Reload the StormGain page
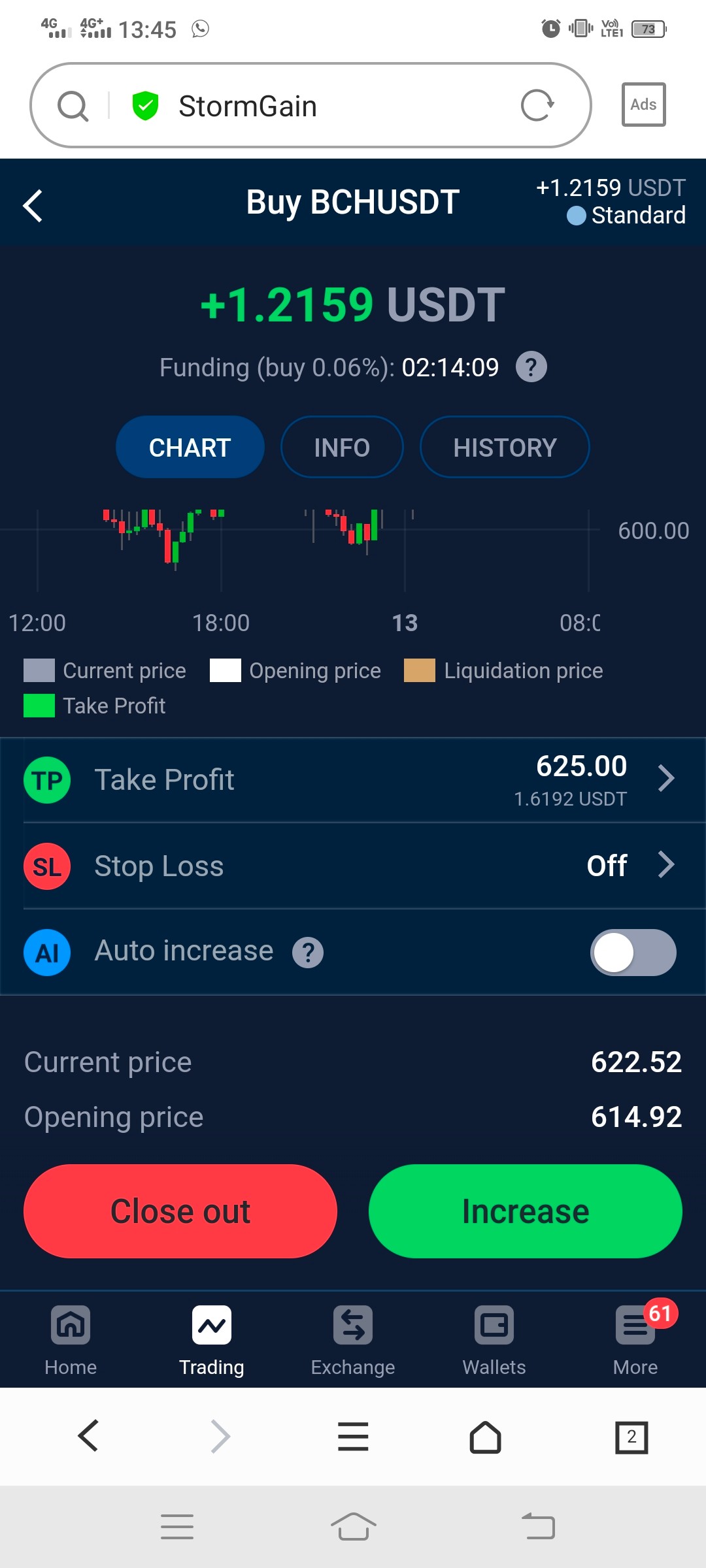 pyautogui.click(x=537, y=105)
